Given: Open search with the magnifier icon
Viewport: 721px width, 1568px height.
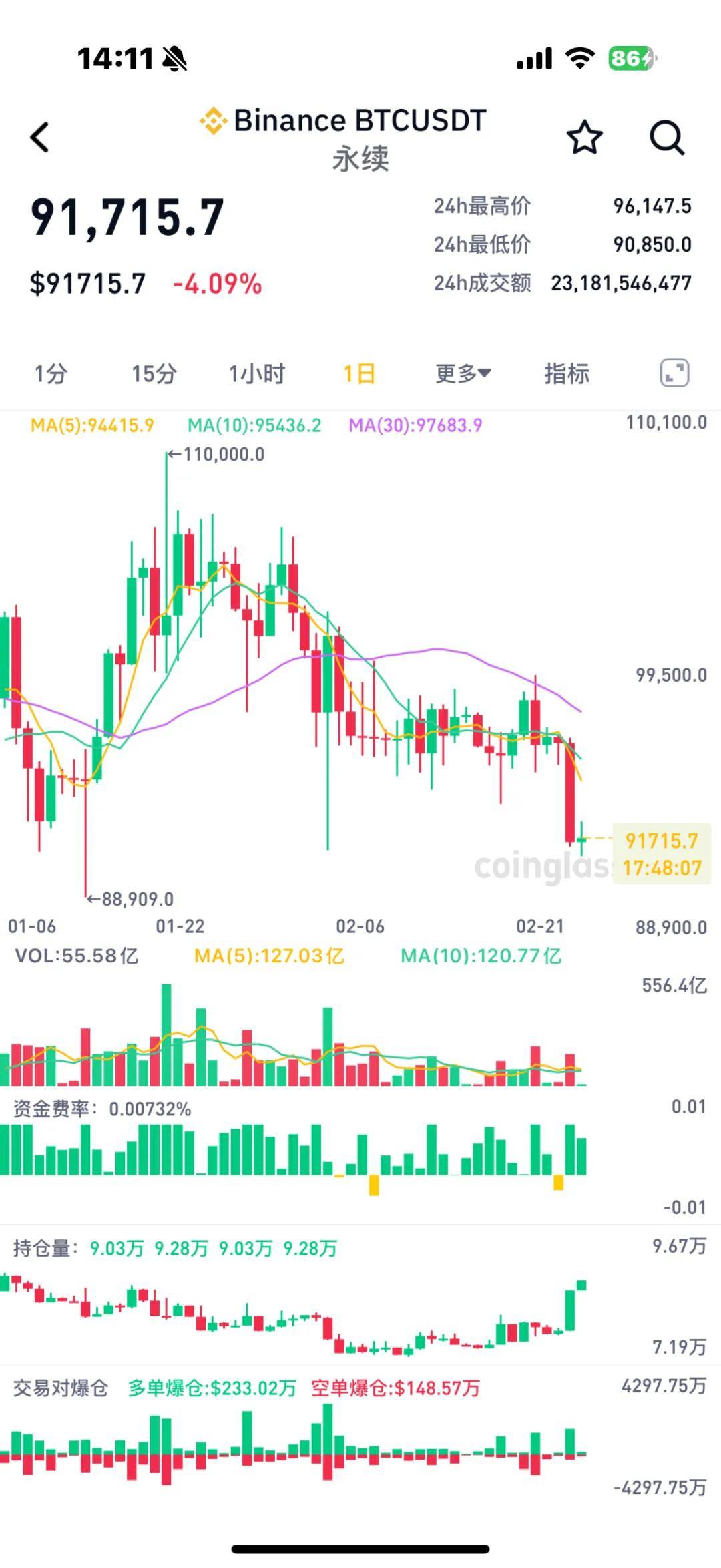Looking at the screenshot, I should coord(666,138).
